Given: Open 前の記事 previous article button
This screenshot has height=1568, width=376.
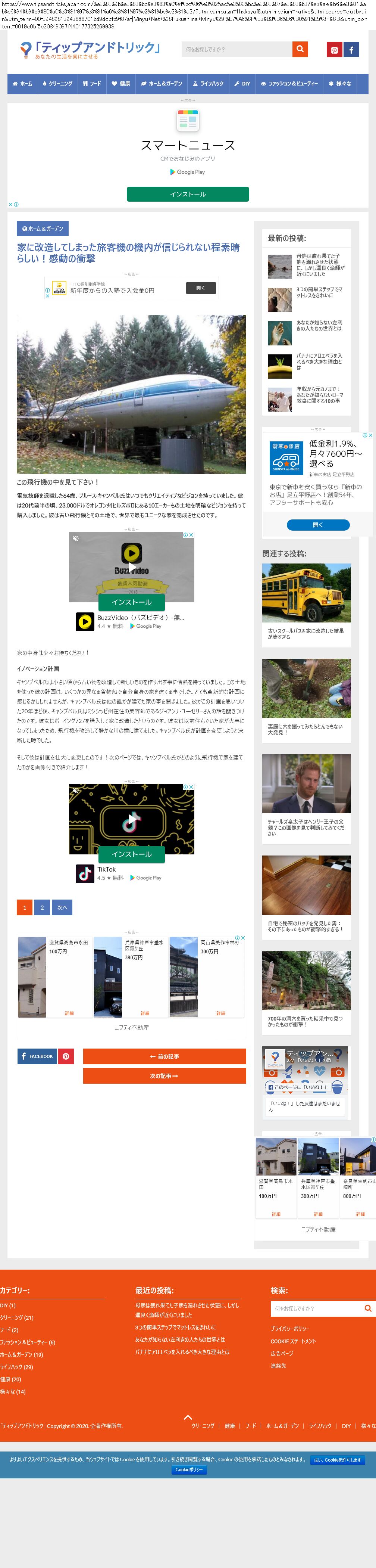Looking at the screenshot, I should [x=164, y=1057].
